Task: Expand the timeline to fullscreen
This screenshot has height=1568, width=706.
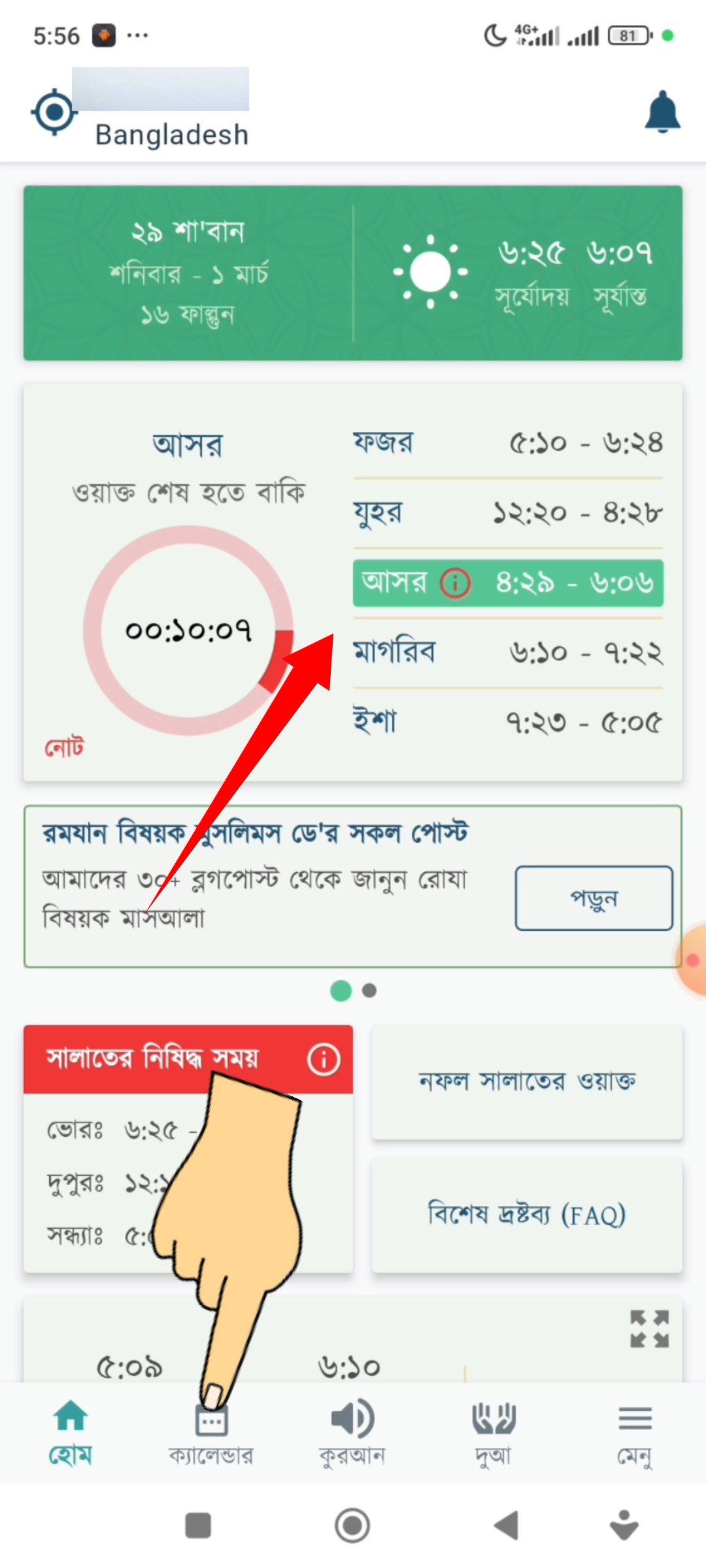Action: [x=649, y=1328]
